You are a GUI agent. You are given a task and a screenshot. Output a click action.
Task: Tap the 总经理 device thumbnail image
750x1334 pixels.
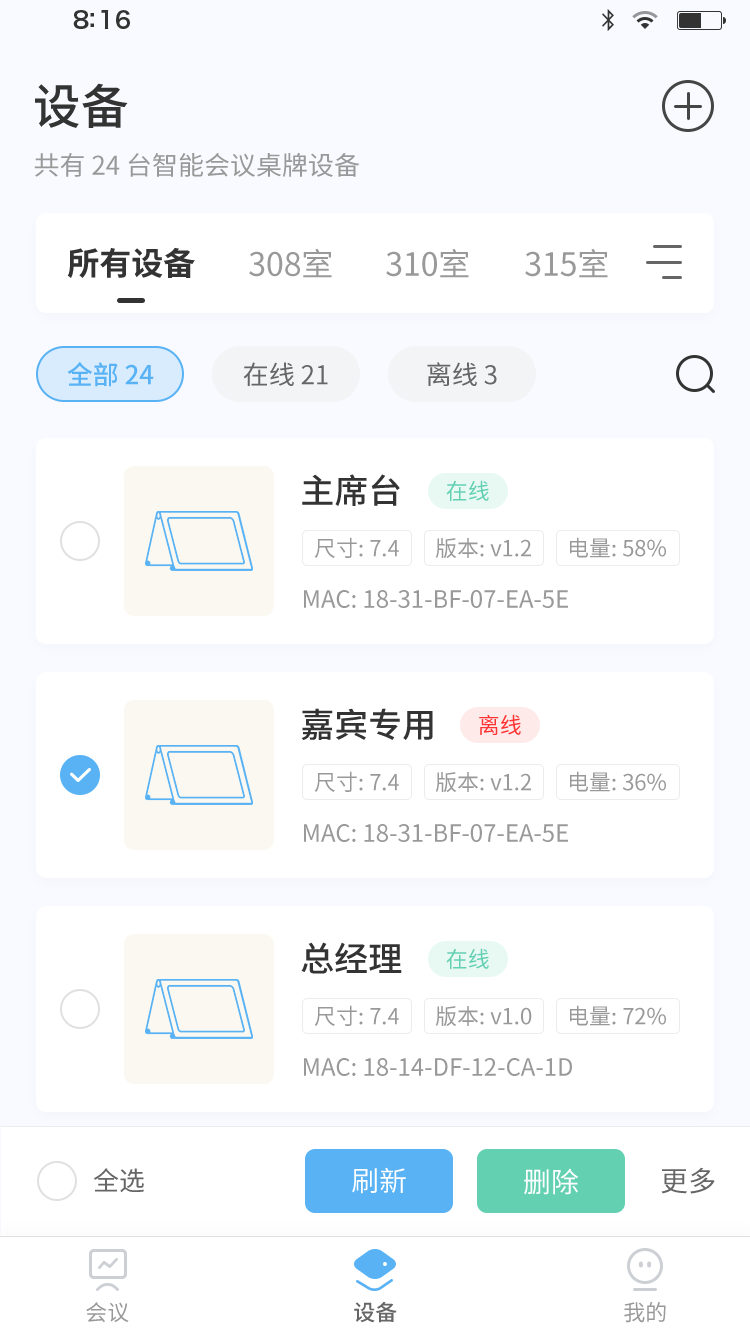(198, 1008)
